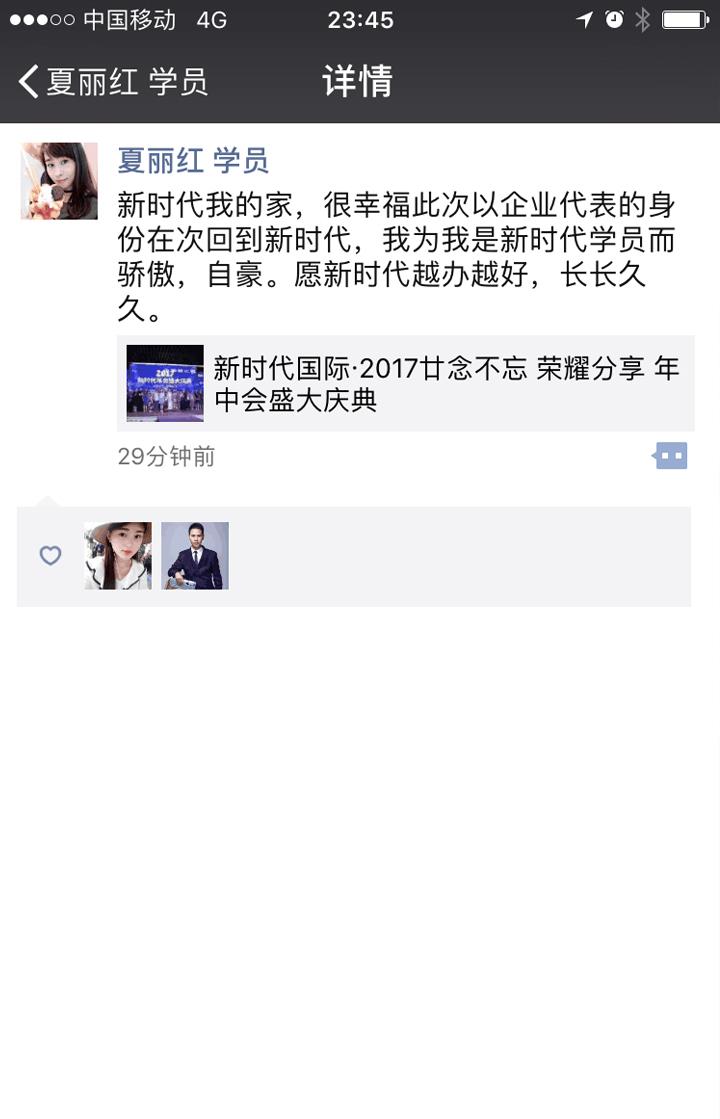Open the comment icon on the post
The width and height of the screenshot is (720, 1119).
[672, 456]
